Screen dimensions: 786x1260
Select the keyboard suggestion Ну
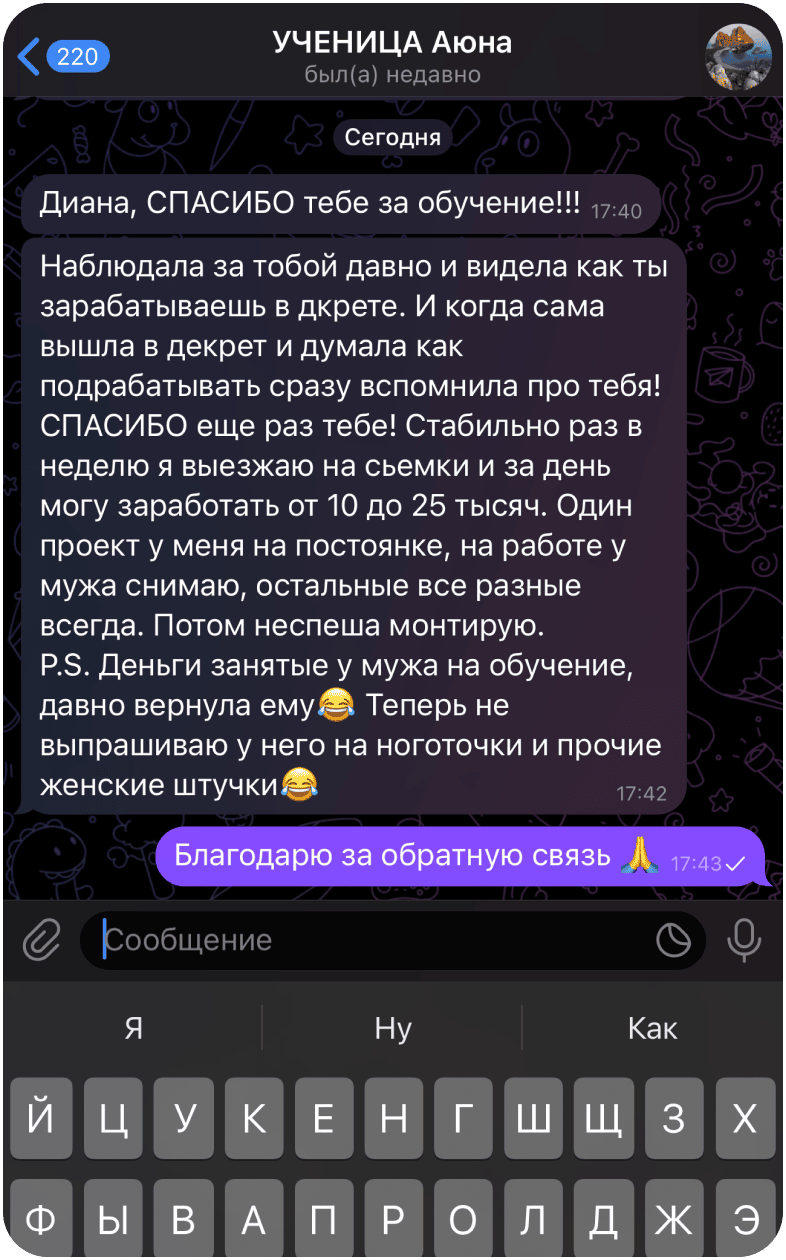[x=393, y=1028]
